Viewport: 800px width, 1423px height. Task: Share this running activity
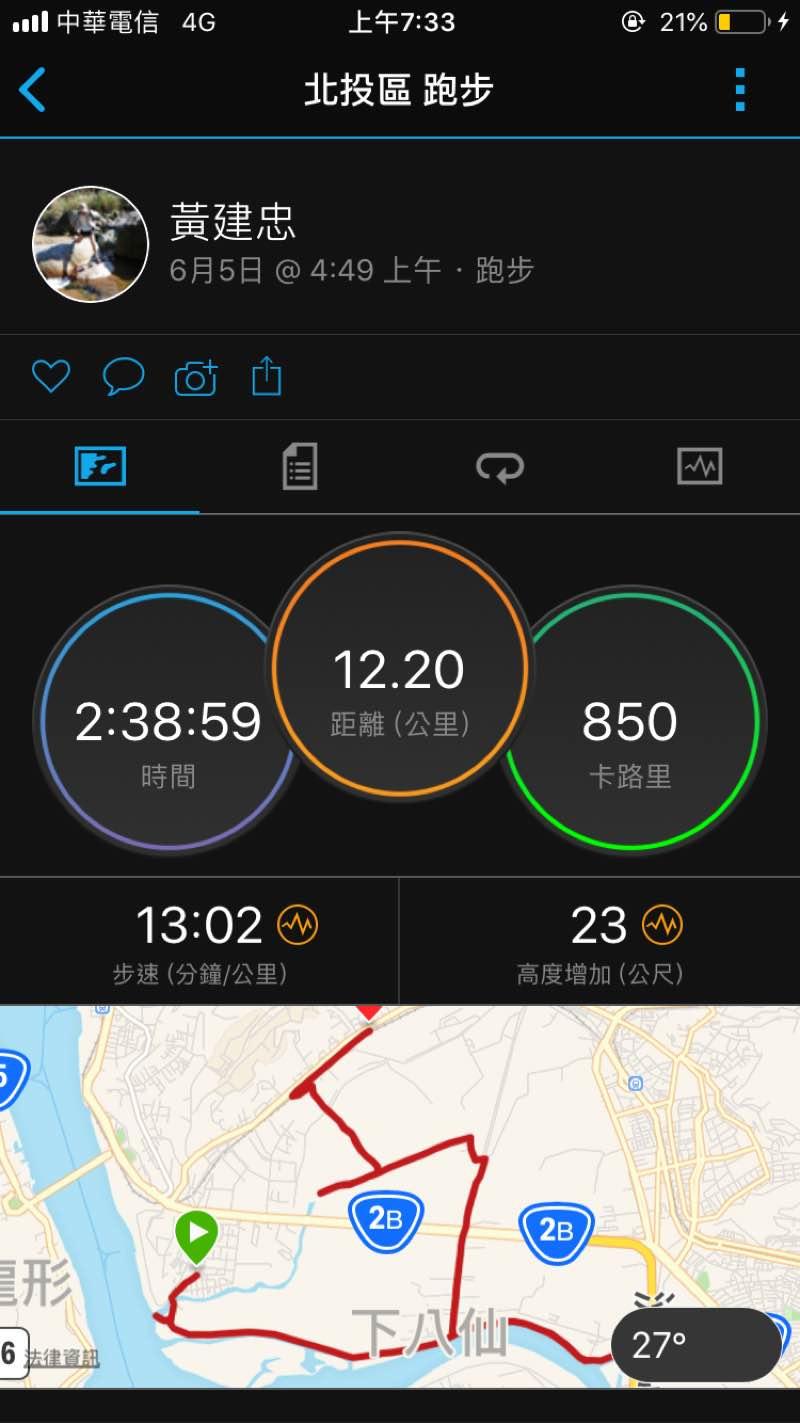coord(266,377)
